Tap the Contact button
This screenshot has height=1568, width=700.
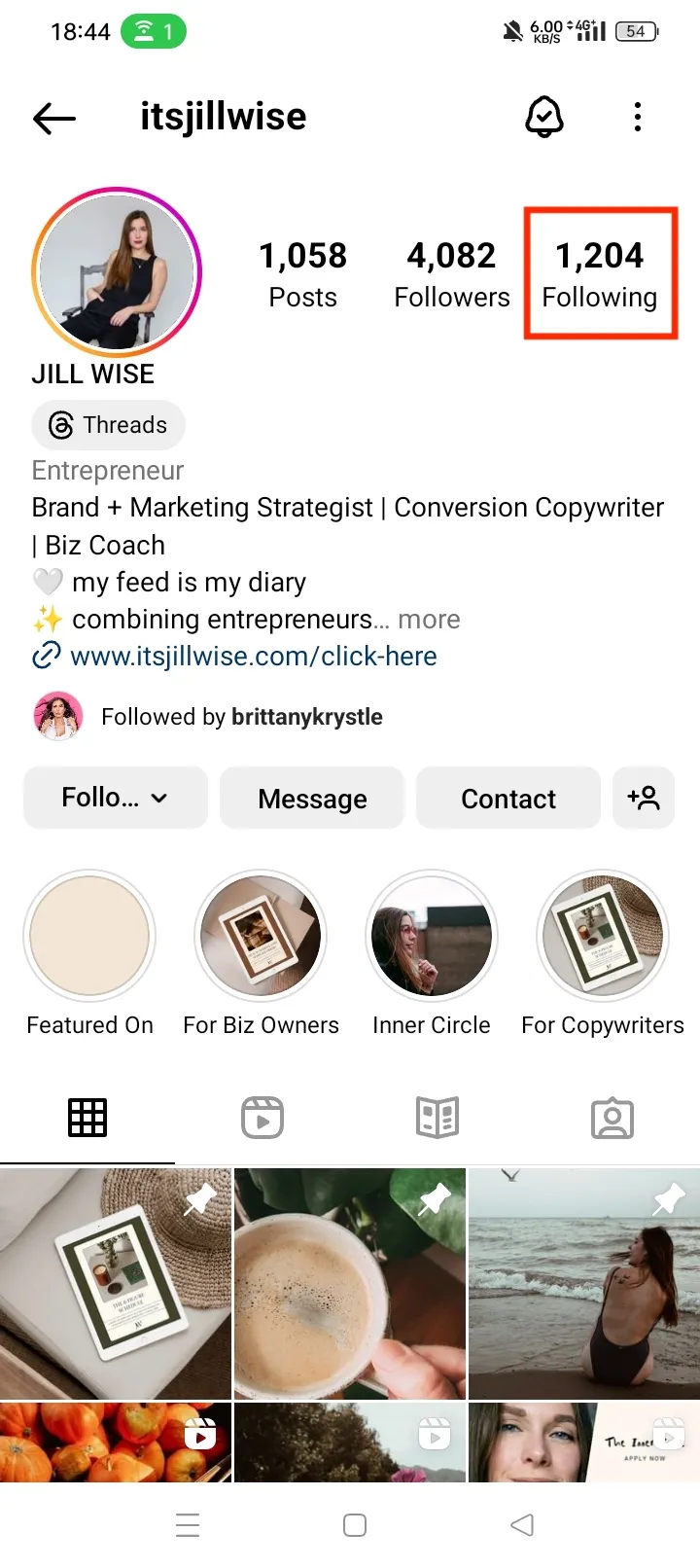(x=508, y=799)
